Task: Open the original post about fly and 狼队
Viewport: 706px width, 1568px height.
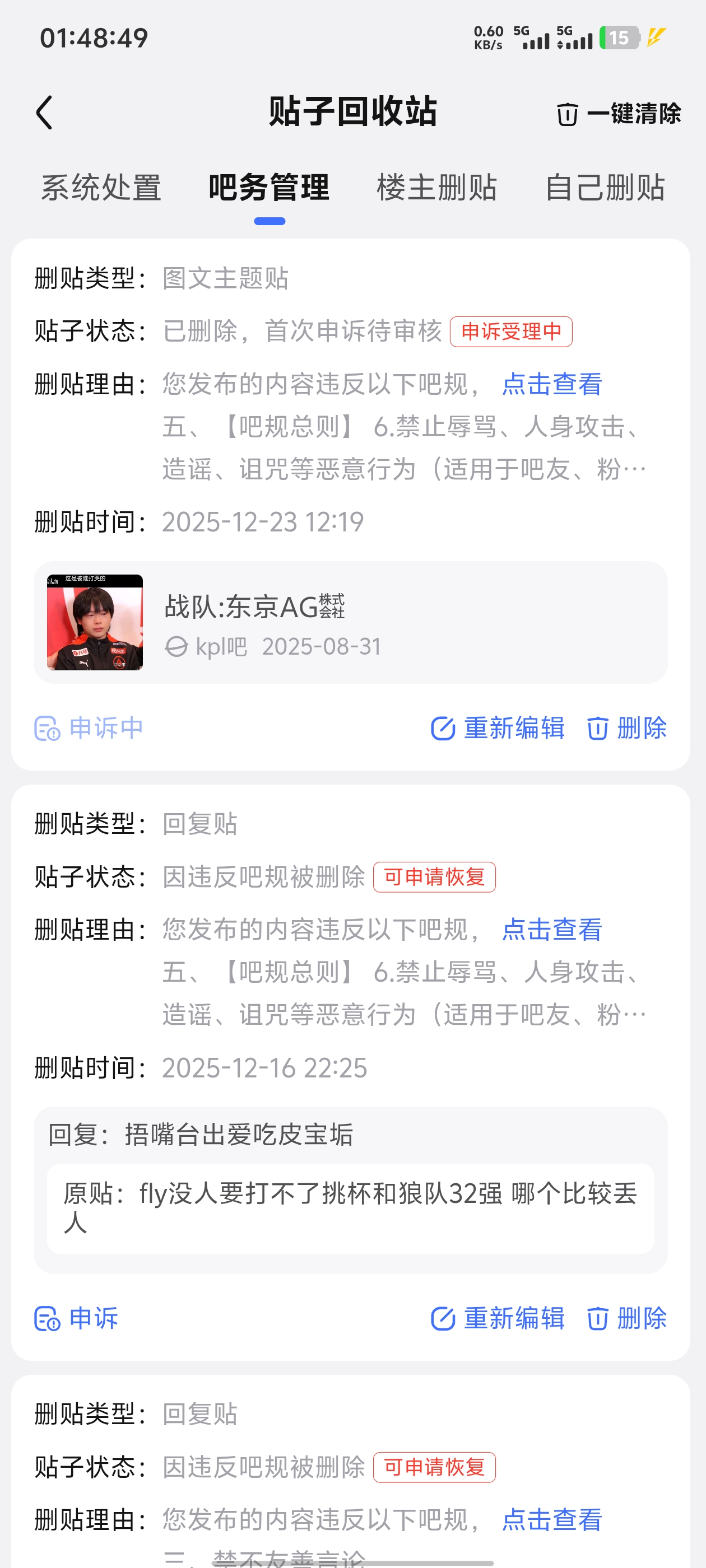Action: 350,1208
